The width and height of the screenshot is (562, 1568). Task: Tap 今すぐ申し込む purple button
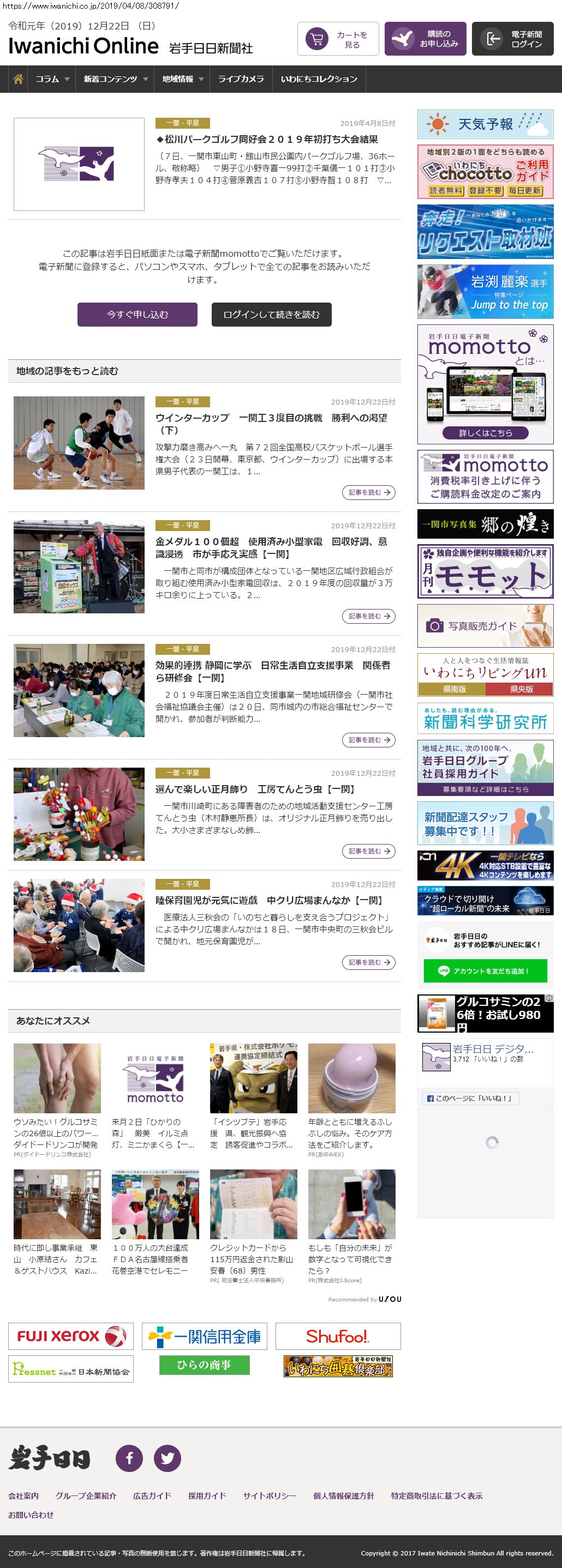[137, 315]
